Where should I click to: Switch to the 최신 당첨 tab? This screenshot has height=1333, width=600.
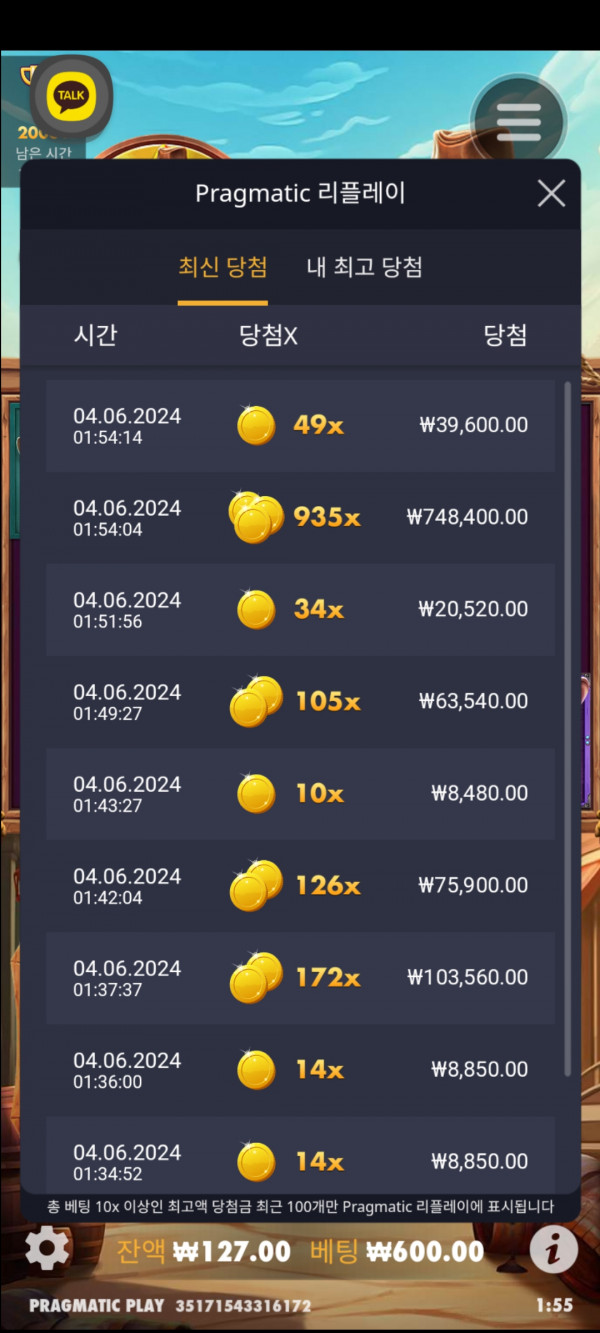coord(223,268)
